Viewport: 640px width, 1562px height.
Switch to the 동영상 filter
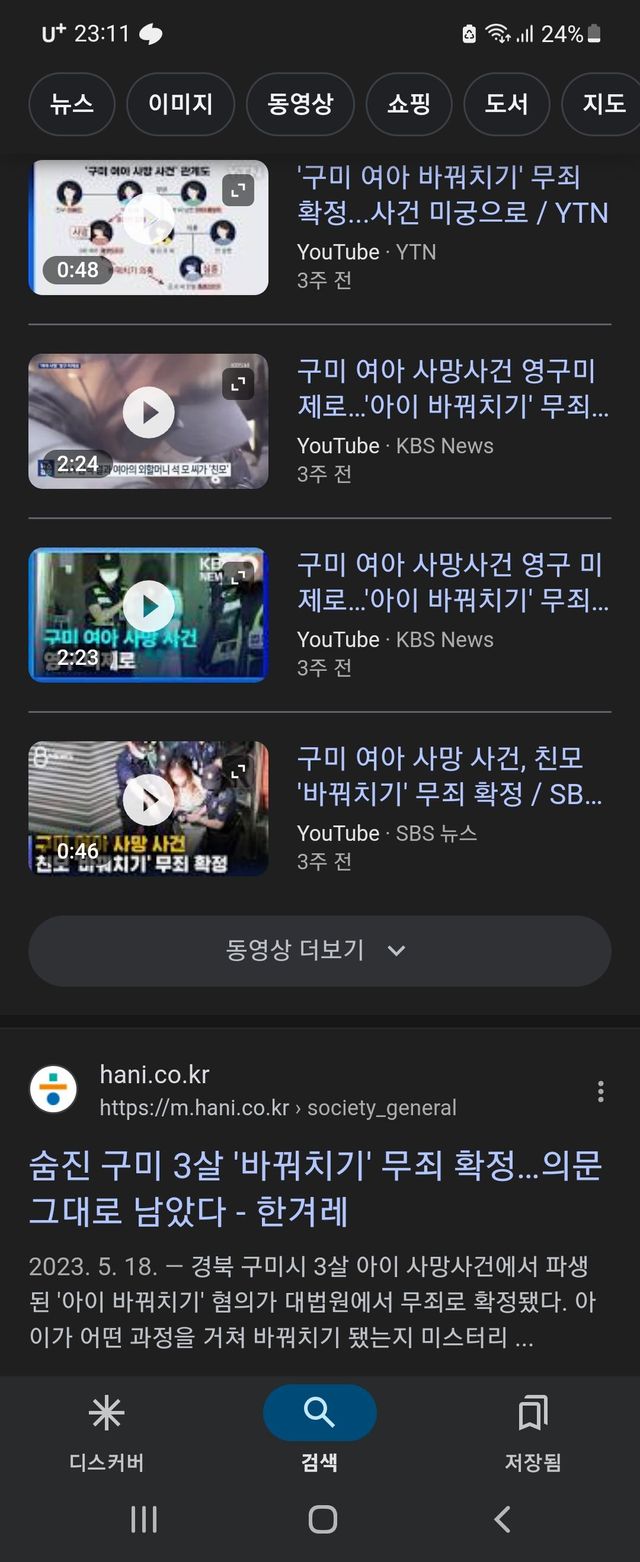[x=300, y=104]
